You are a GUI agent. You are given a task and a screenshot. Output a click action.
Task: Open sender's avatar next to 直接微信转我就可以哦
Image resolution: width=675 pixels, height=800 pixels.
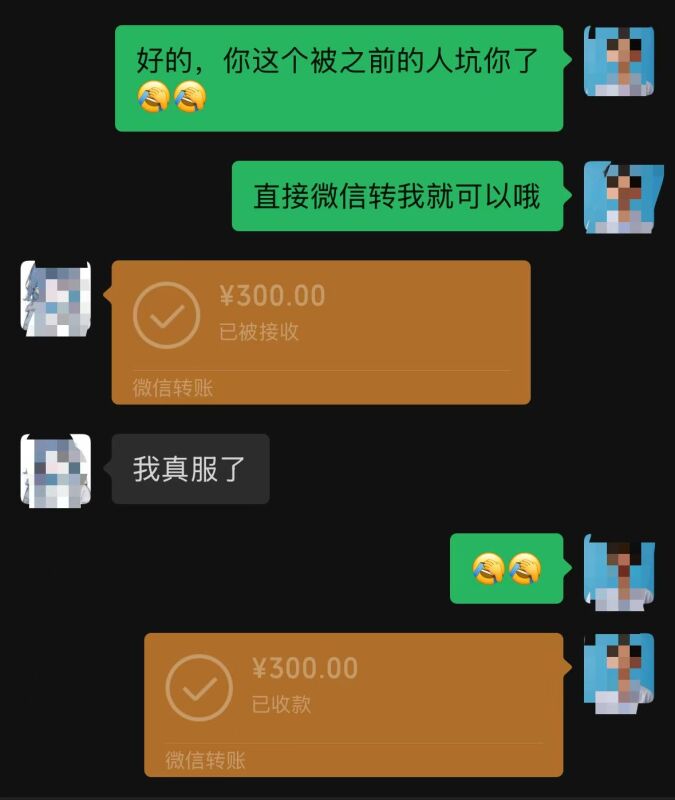click(x=618, y=197)
